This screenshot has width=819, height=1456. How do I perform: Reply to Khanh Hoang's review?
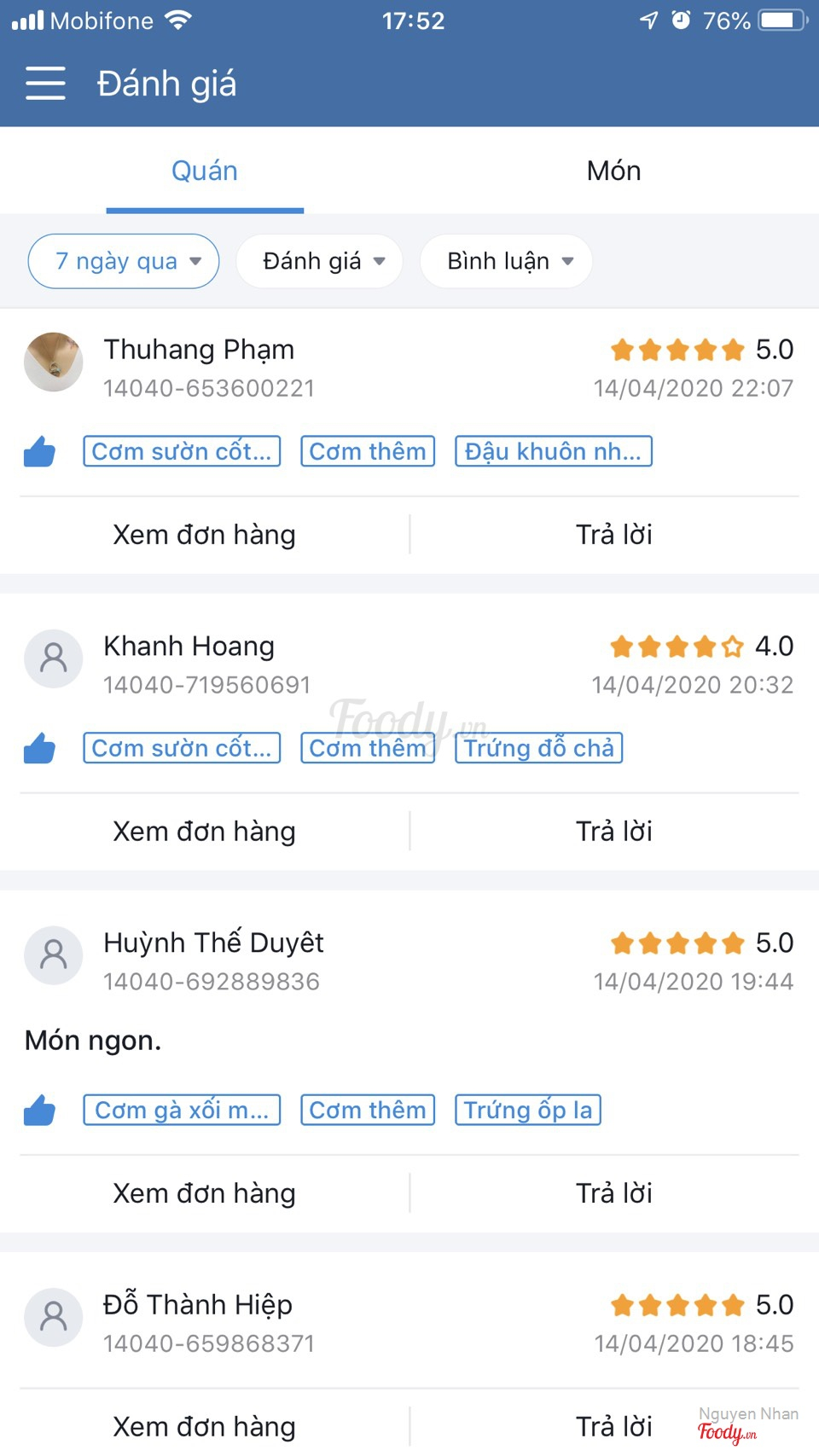[613, 832]
